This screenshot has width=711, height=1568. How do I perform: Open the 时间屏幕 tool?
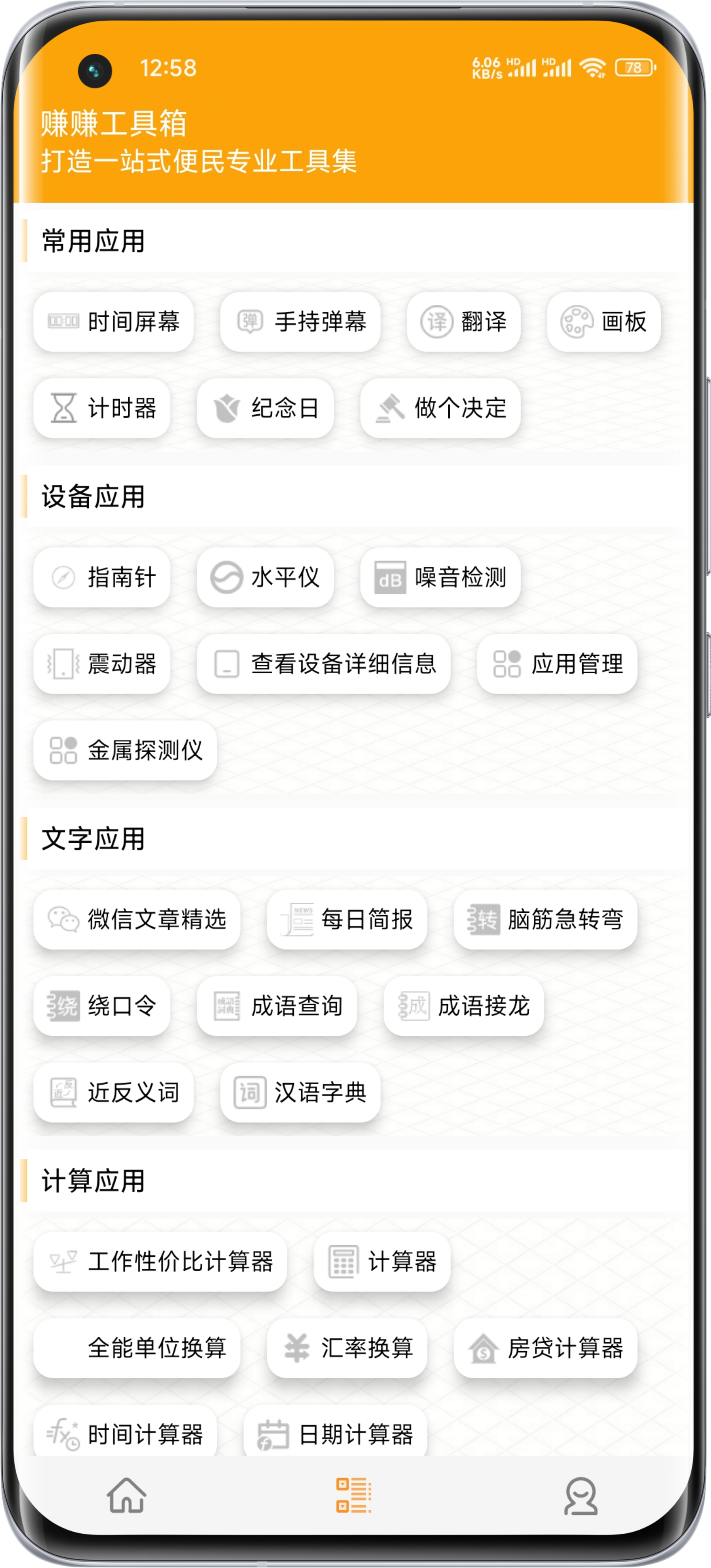[x=114, y=321]
